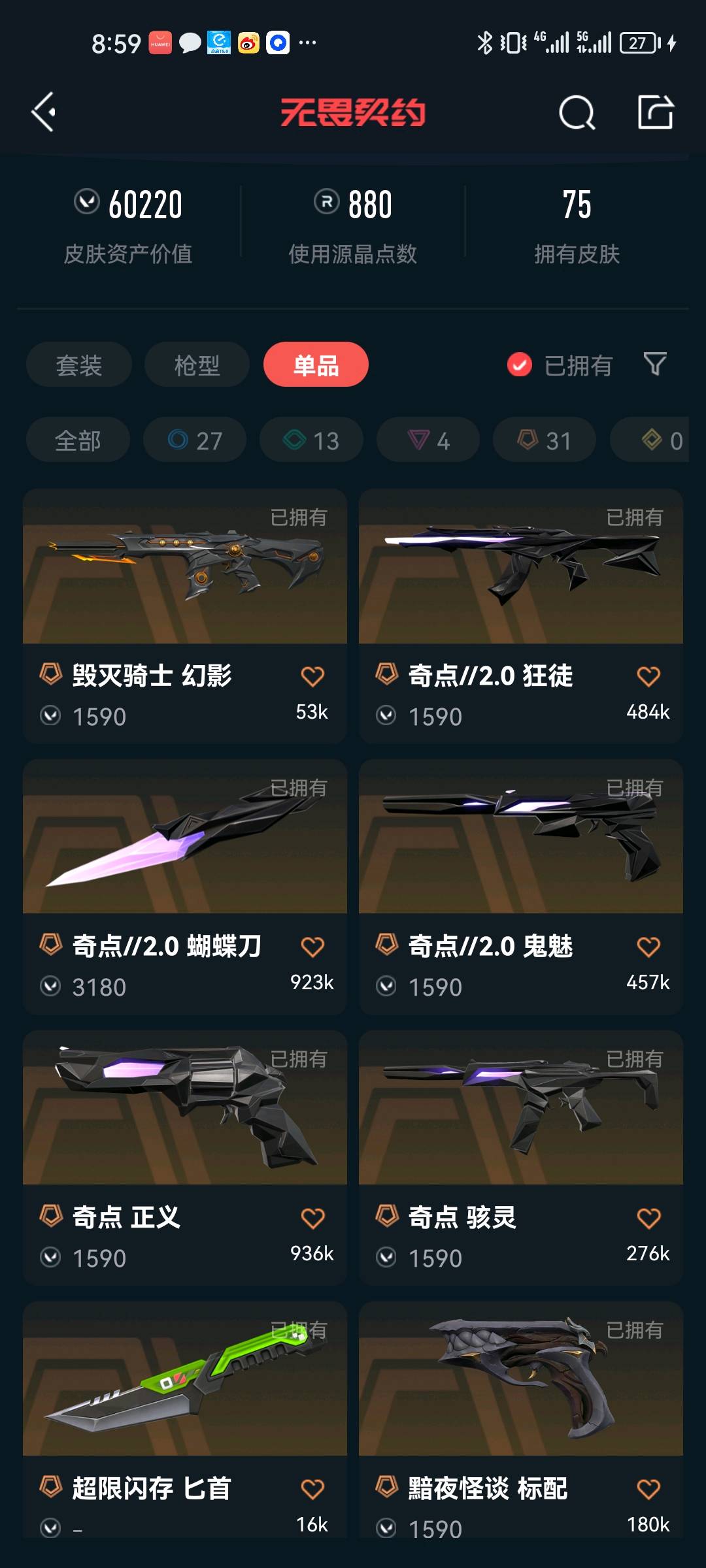The height and width of the screenshot is (1568, 706).
Task: Switch to the 套装 tab
Action: pyautogui.click(x=79, y=365)
